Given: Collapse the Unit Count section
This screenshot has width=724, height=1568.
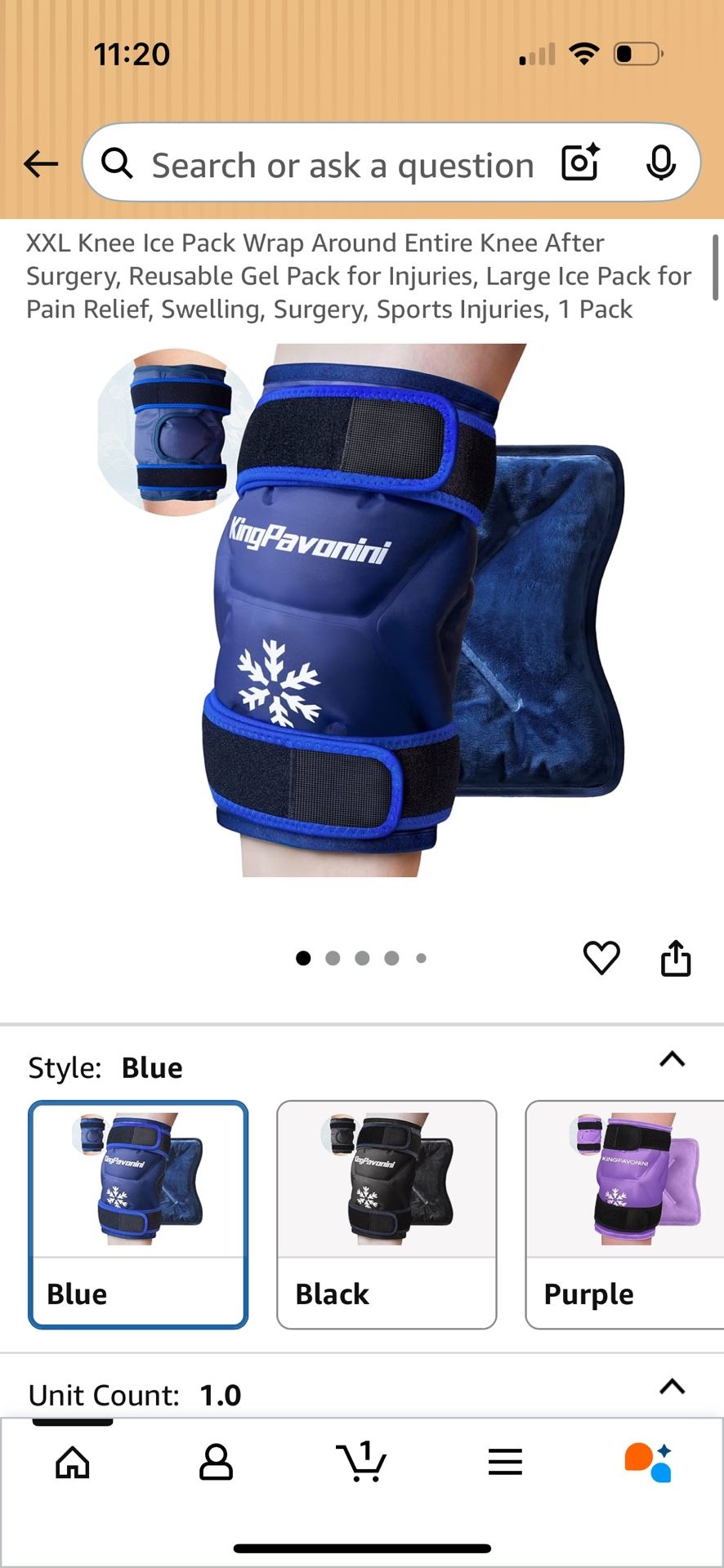Looking at the screenshot, I should click(672, 1387).
